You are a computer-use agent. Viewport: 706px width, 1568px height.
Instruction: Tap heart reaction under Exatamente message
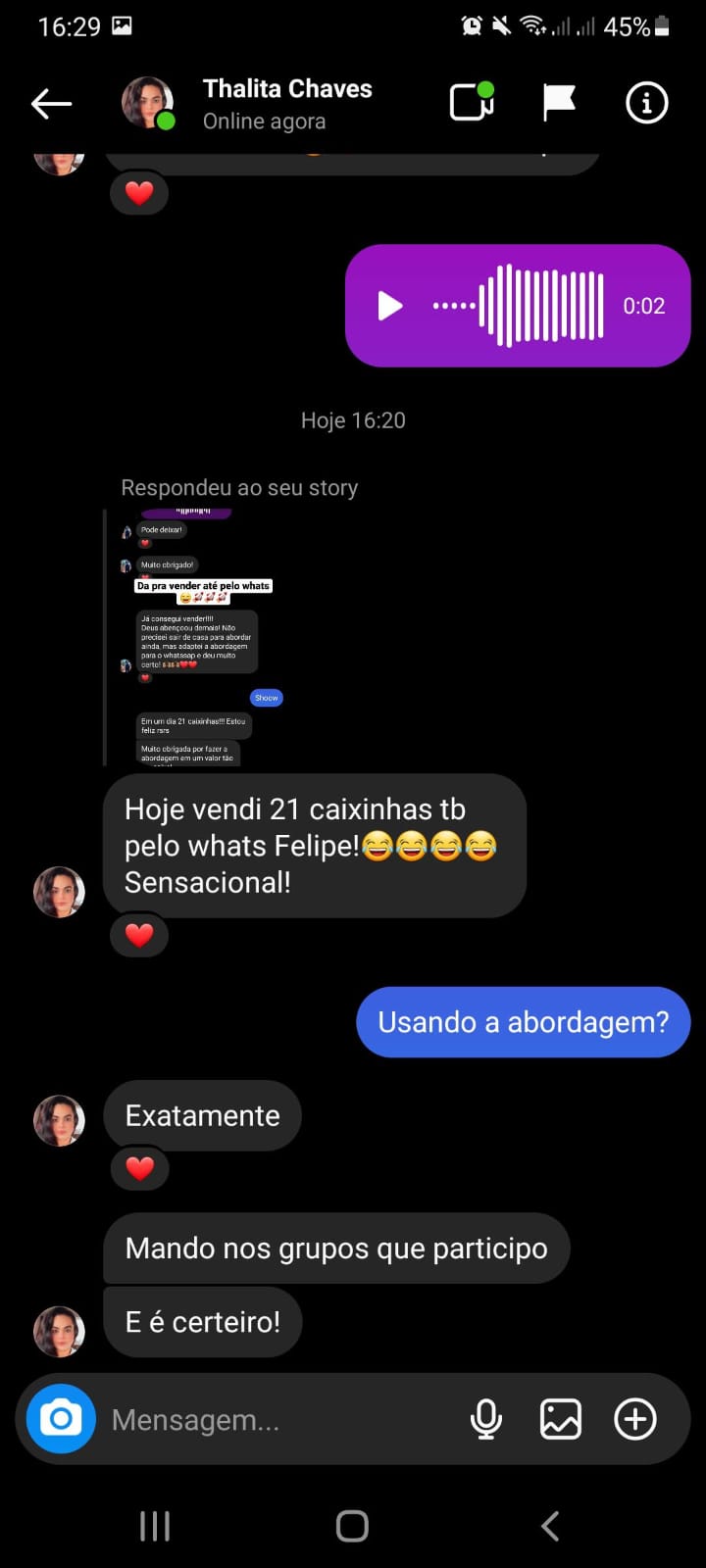[139, 1168]
